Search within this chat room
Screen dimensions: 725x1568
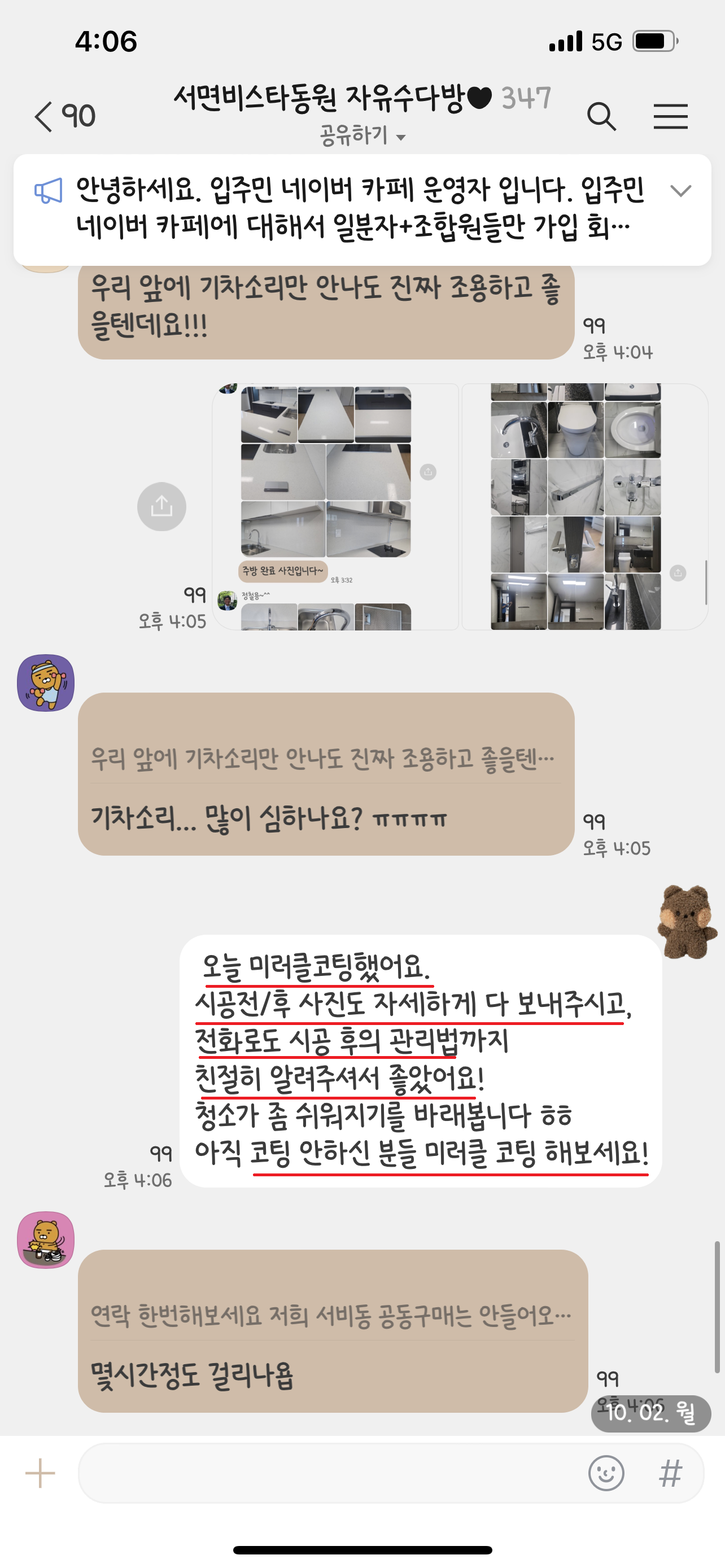601,116
